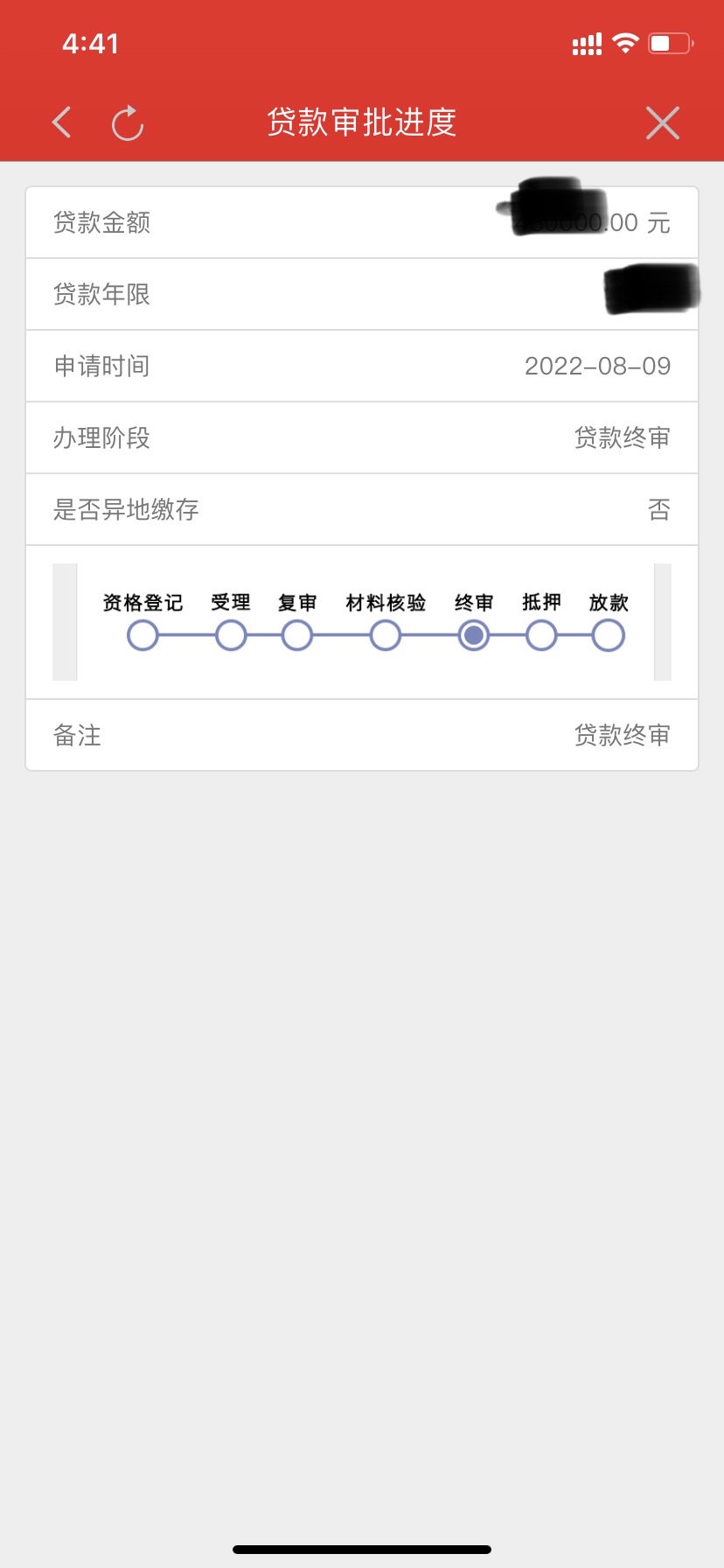Select the 放款 step circle
The image size is (724, 1568).
click(x=607, y=633)
